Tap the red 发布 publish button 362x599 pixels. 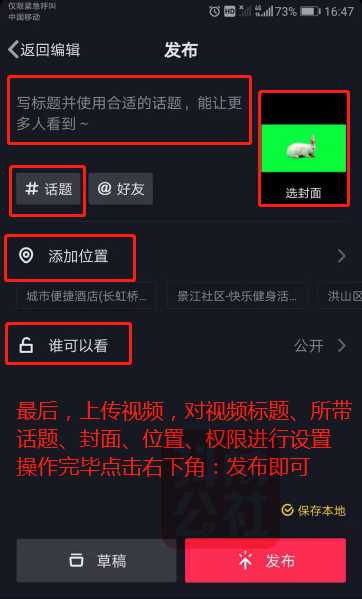click(x=265, y=561)
